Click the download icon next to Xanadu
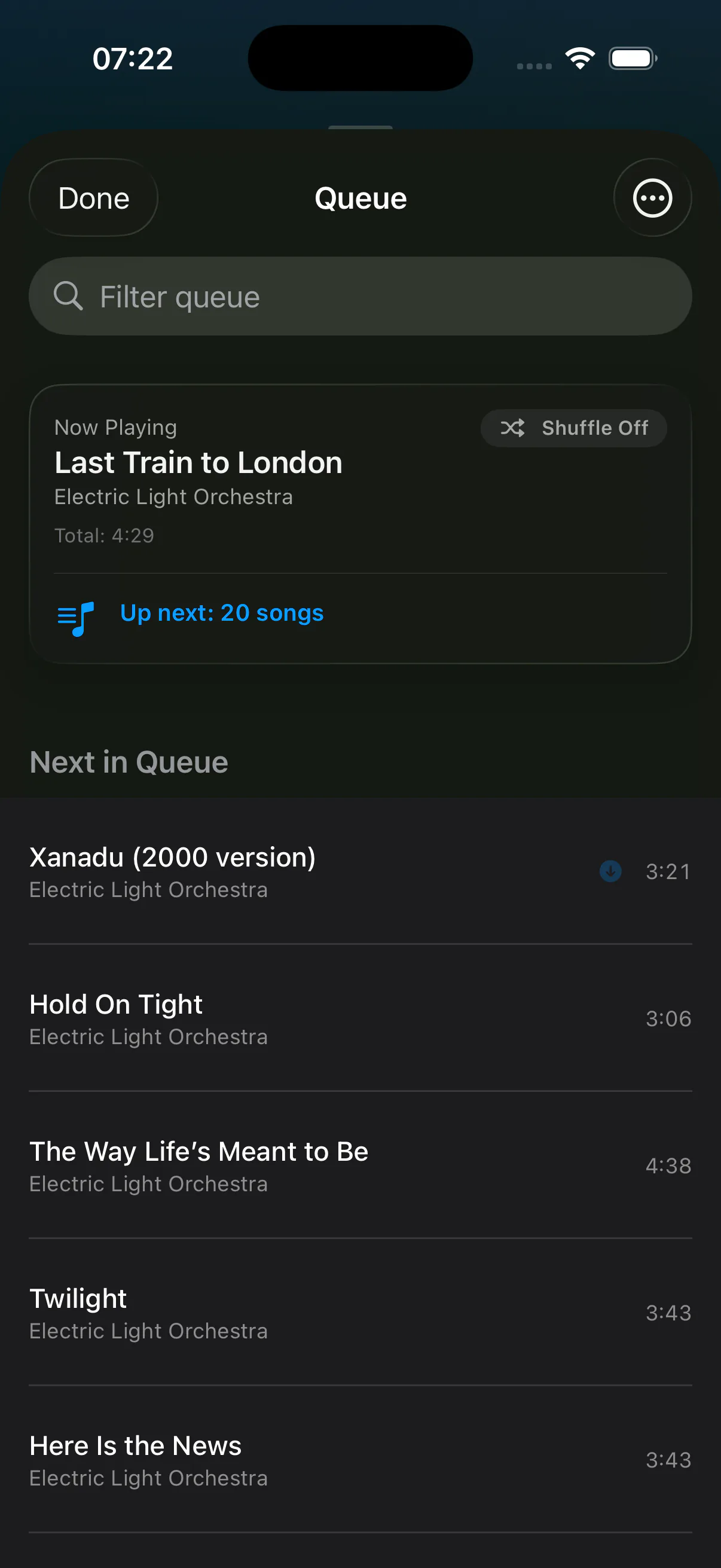721x1568 pixels. pos(610,871)
